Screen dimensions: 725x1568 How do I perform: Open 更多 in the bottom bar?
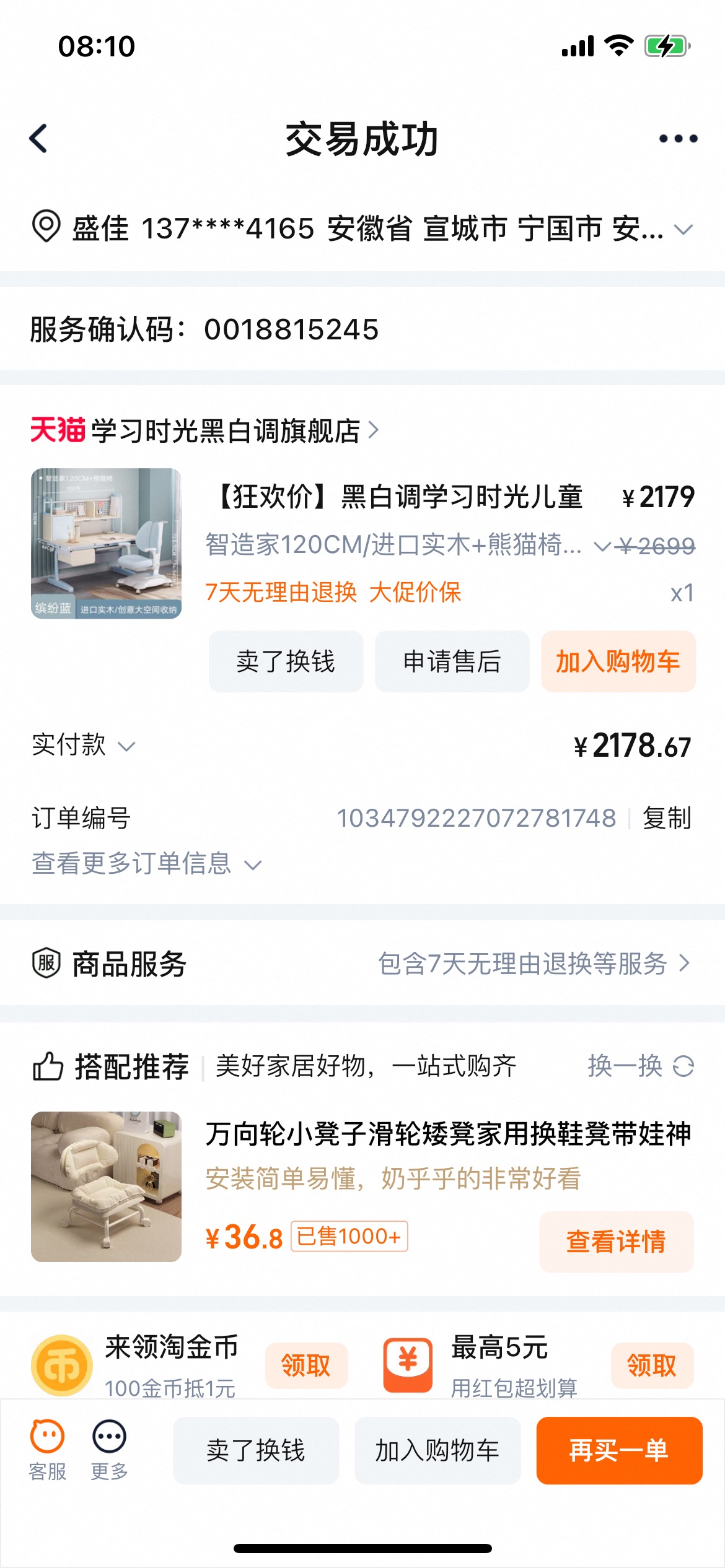(109, 1450)
